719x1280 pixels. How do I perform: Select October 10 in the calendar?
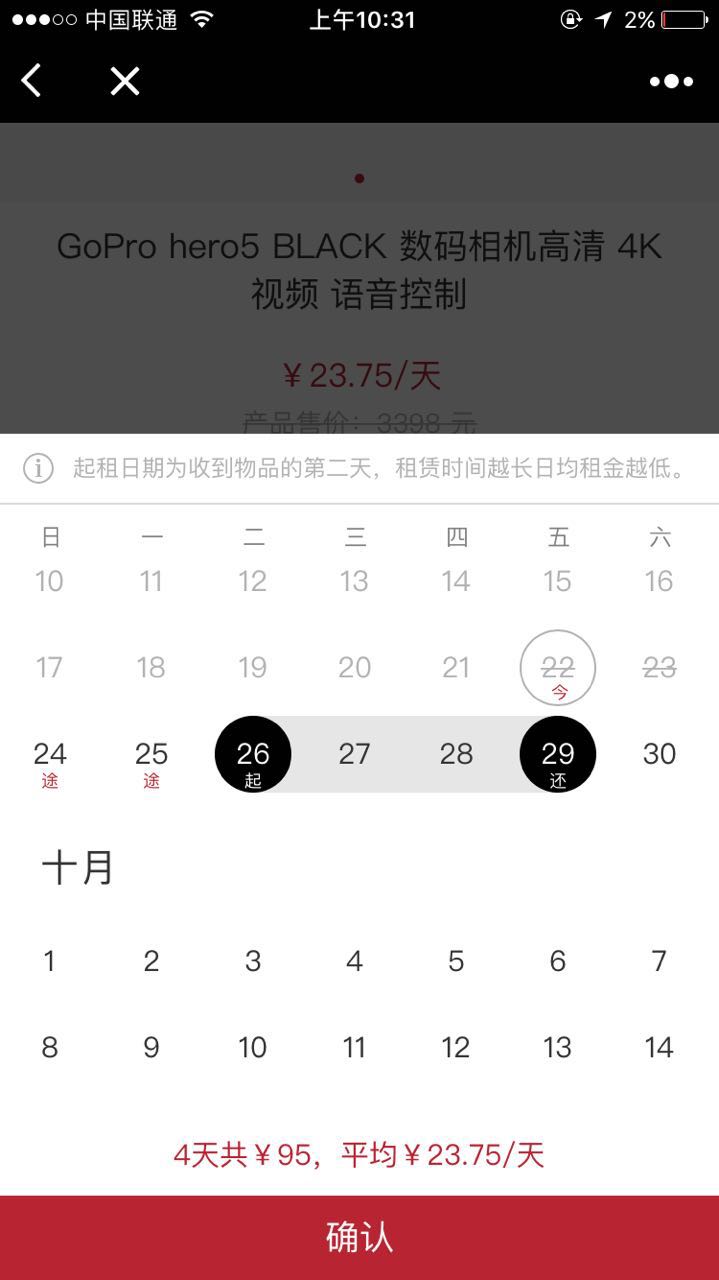252,1047
